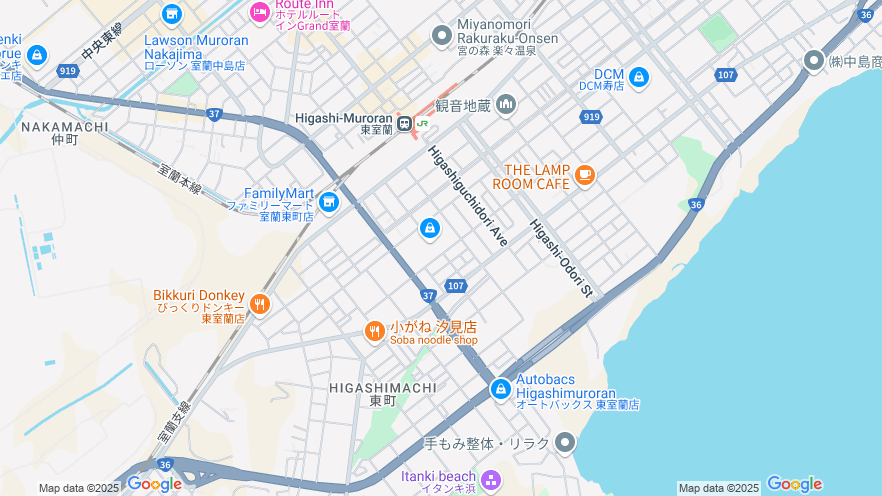Tap the DCM store marker
Image resolution: width=882 pixels, height=496 pixels.
[x=638, y=77]
